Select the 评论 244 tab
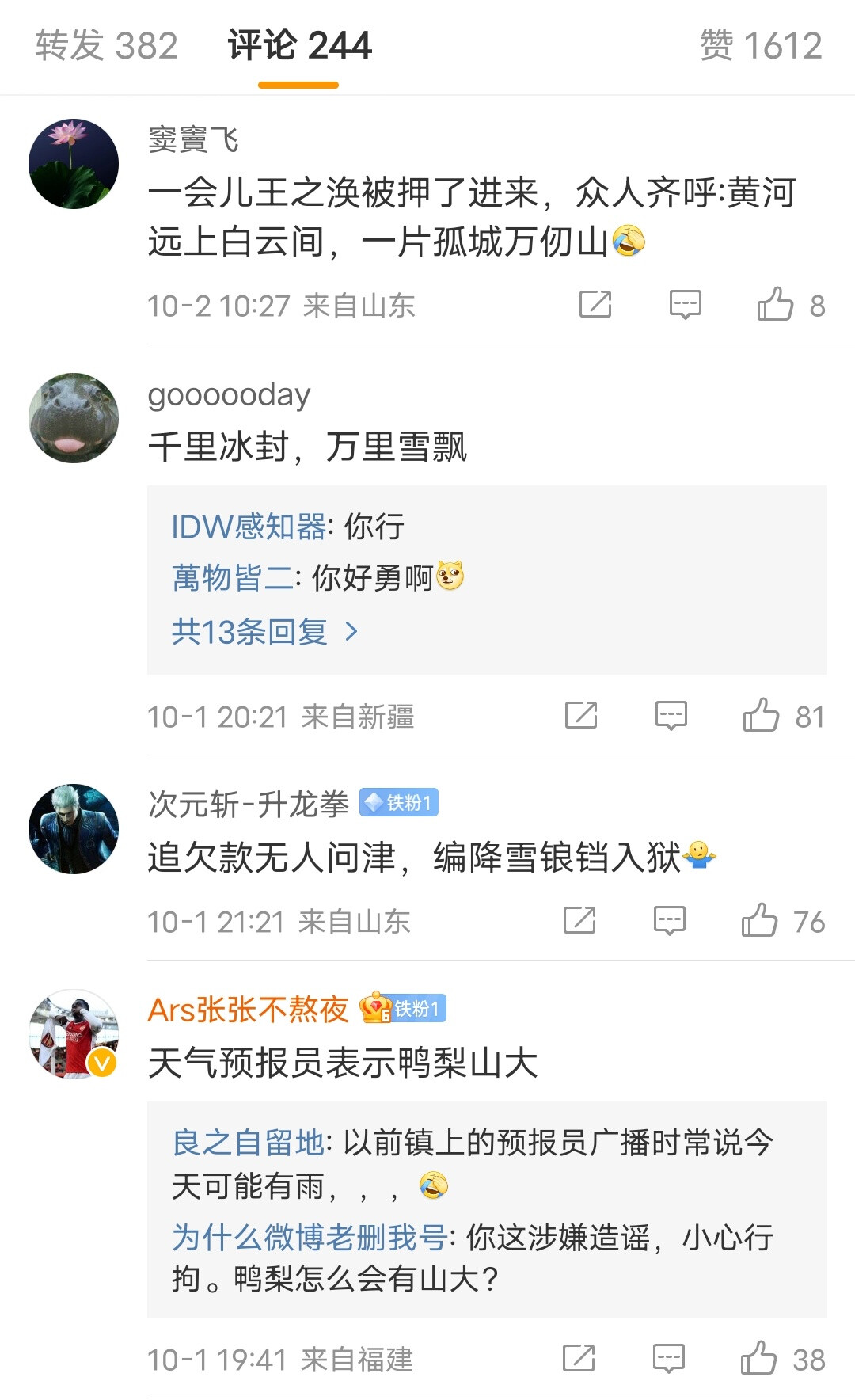 299,46
